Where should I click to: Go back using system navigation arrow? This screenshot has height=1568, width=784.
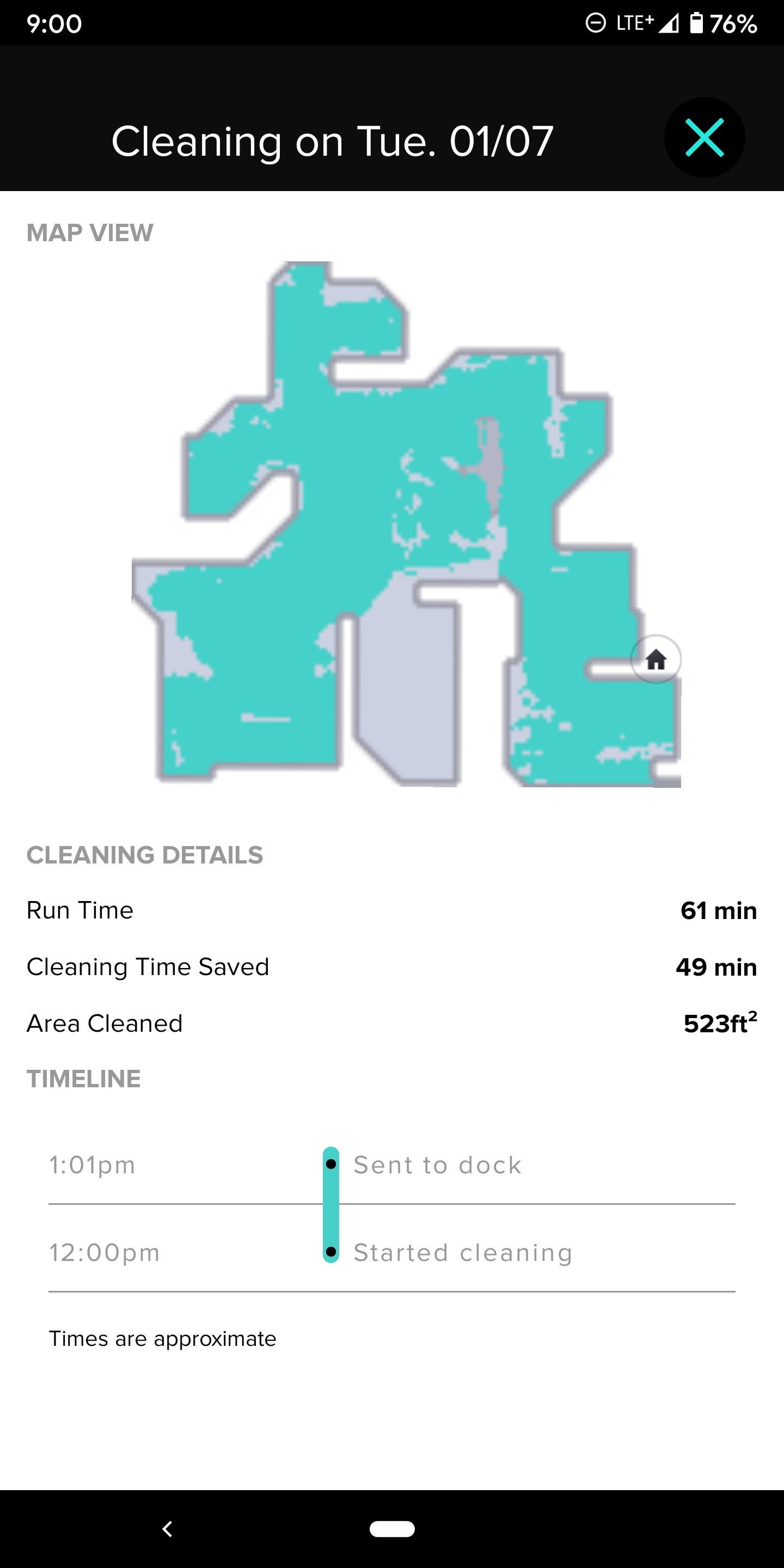pos(167,1528)
